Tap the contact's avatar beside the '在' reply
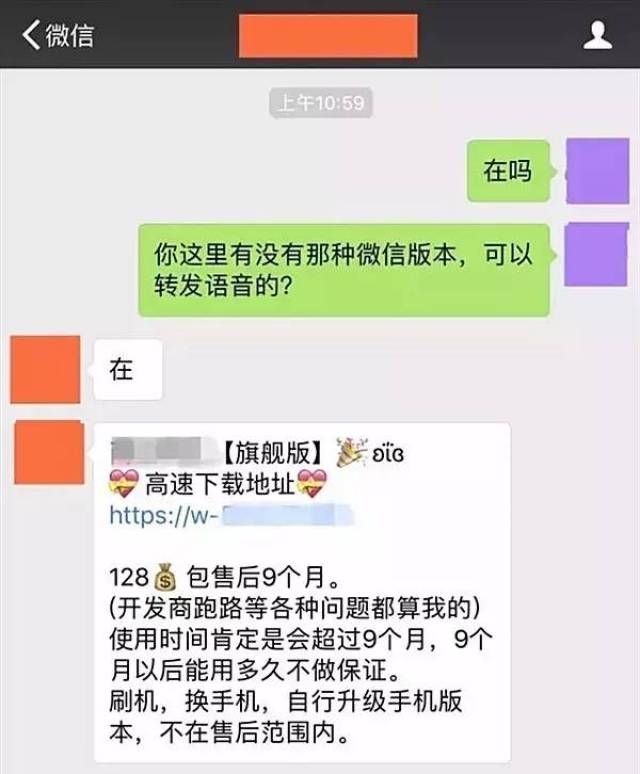This screenshot has width=640, height=774. [x=45, y=370]
